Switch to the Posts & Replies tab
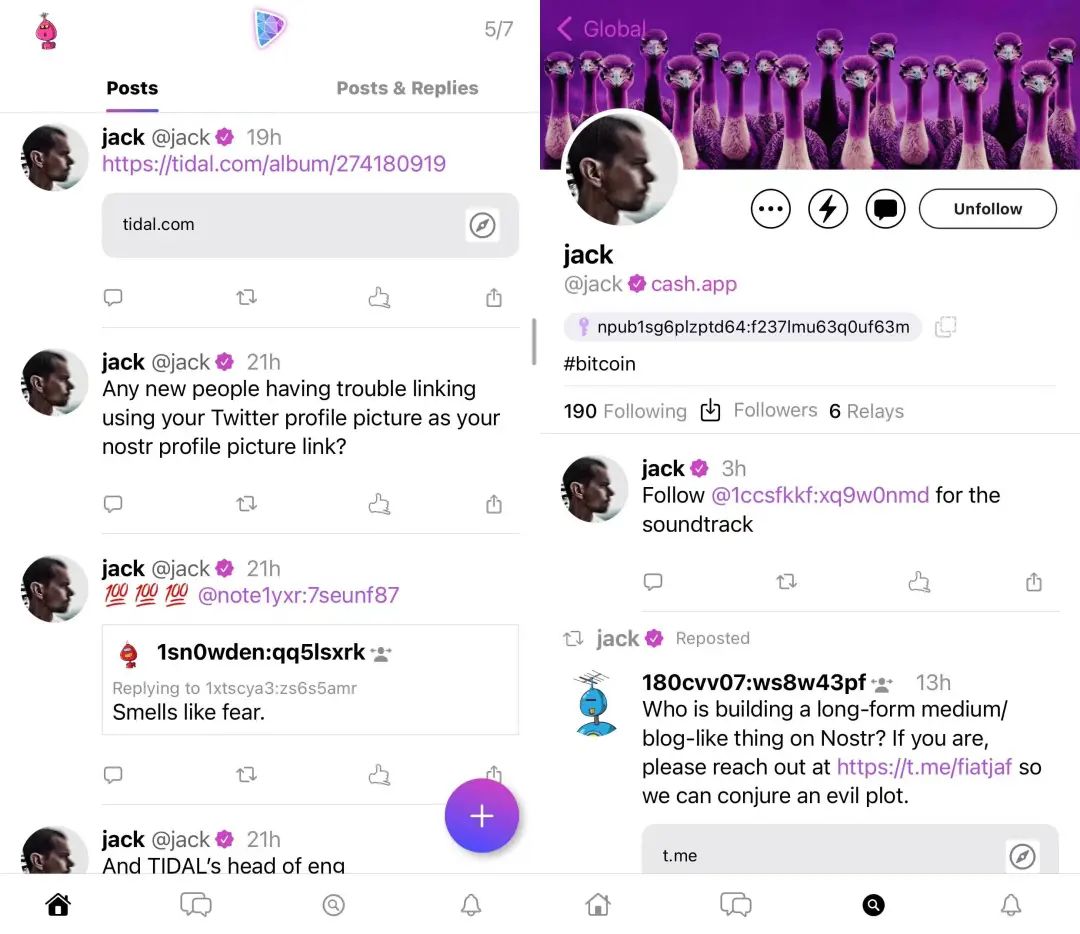Image resolution: width=1080 pixels, height=934 pixels. pyautogui.click(x=407, y=88)
